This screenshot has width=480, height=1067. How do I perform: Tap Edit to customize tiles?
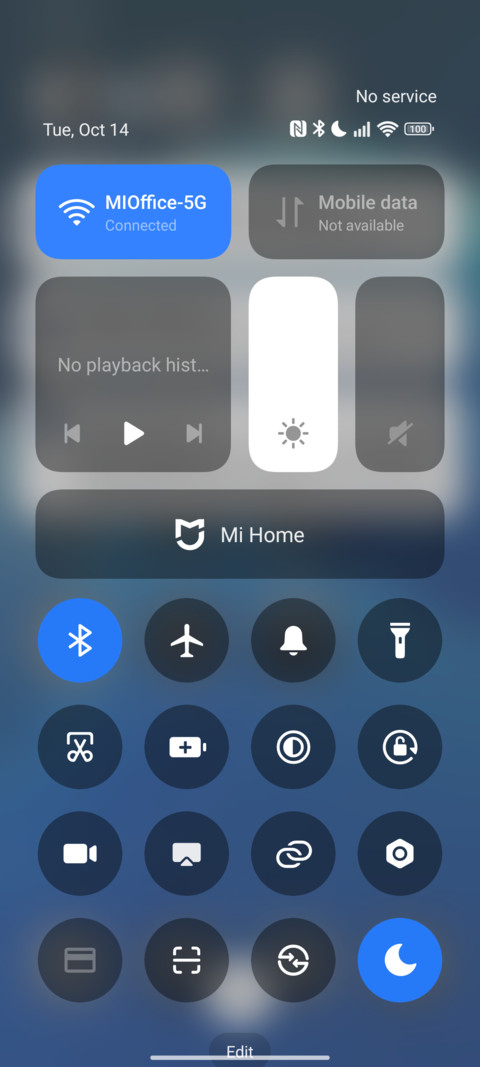point(240,1051)
